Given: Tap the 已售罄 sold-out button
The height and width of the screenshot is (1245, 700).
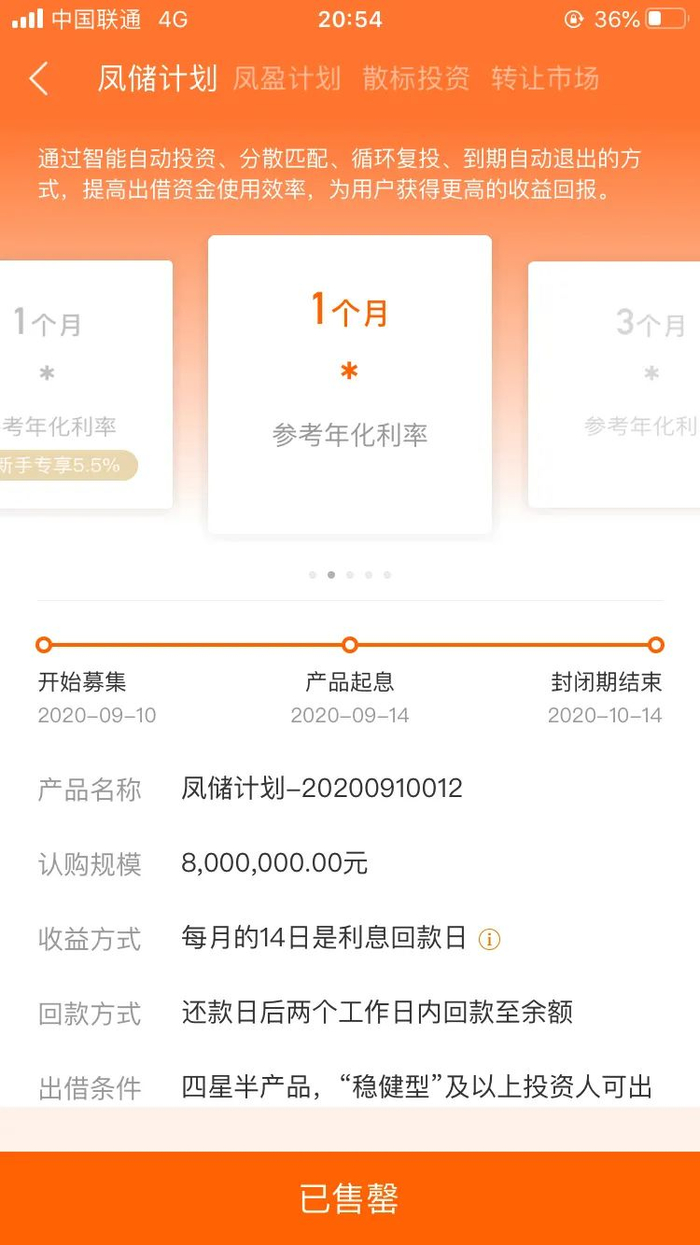Looking at the screenshot, I should point(350,1198).
